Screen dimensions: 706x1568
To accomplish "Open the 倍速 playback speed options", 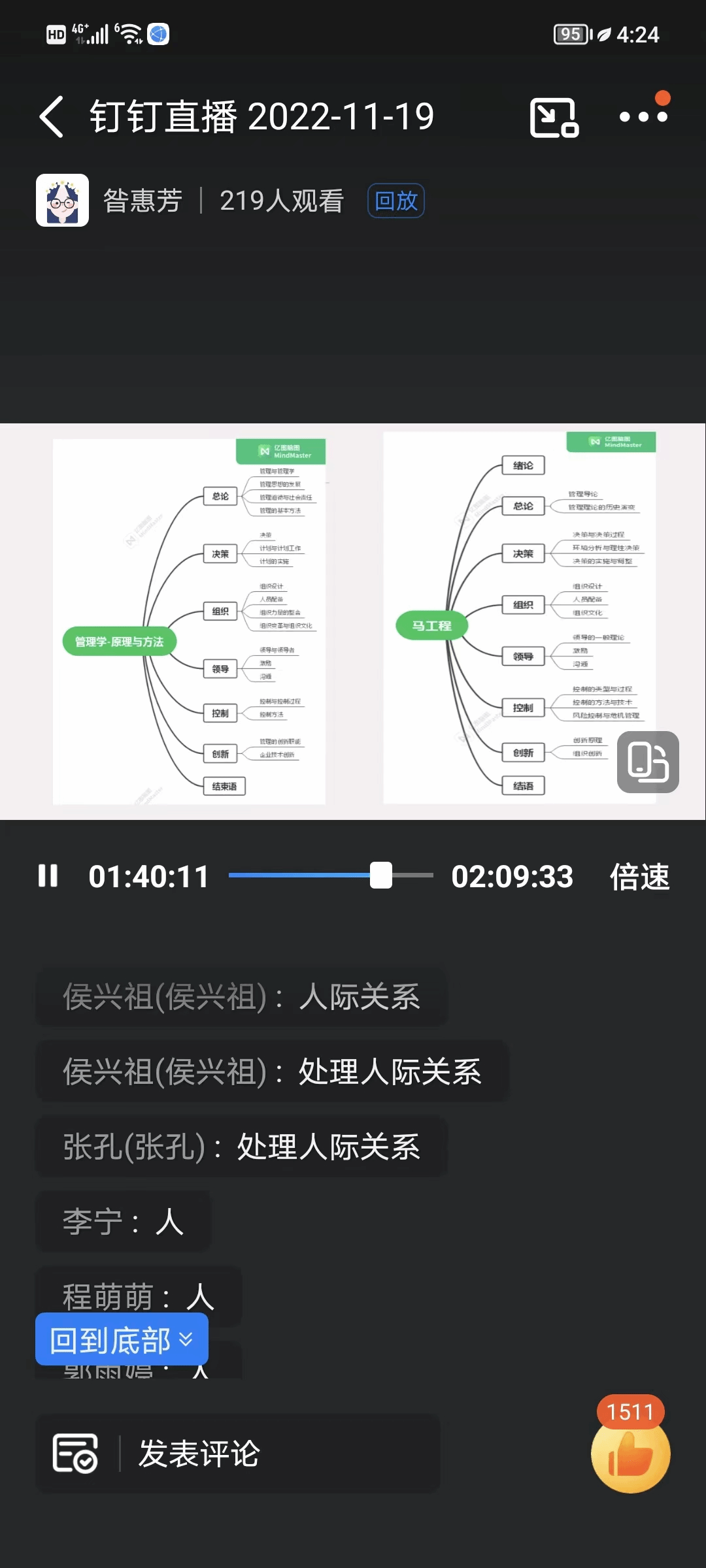I will (639, 876).
